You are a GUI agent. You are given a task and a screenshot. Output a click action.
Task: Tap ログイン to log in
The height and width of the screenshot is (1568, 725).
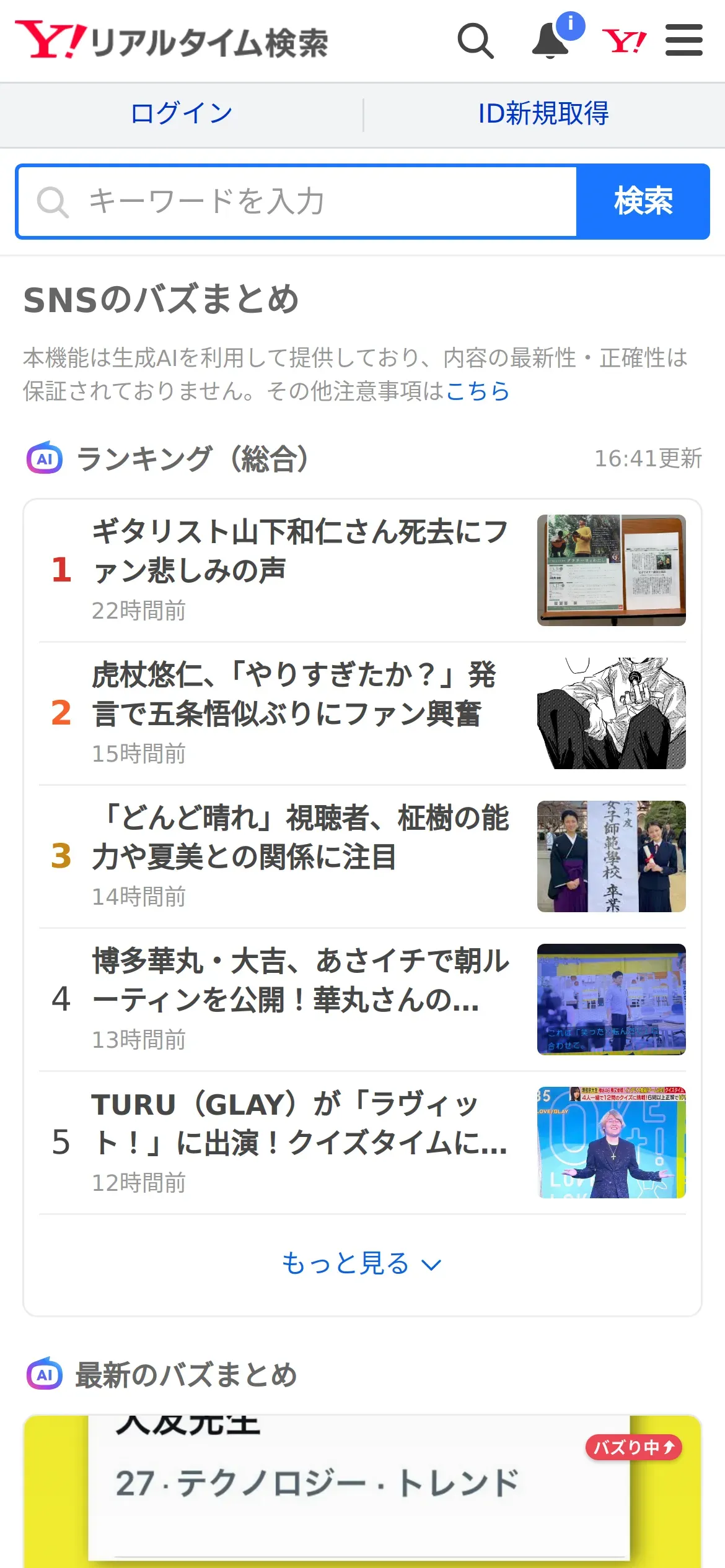[182, 114]
